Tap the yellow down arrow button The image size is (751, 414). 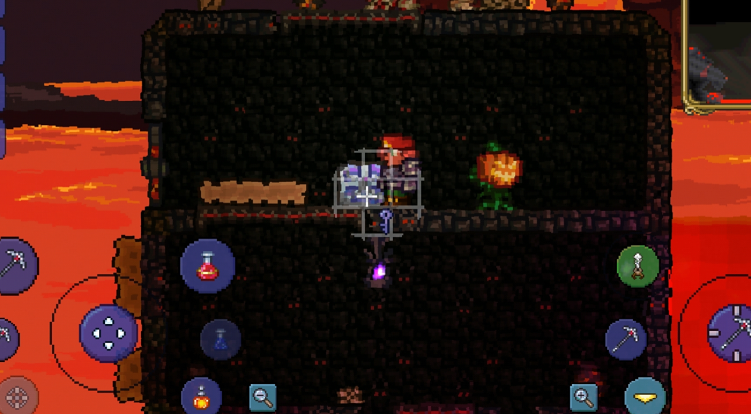643,396
